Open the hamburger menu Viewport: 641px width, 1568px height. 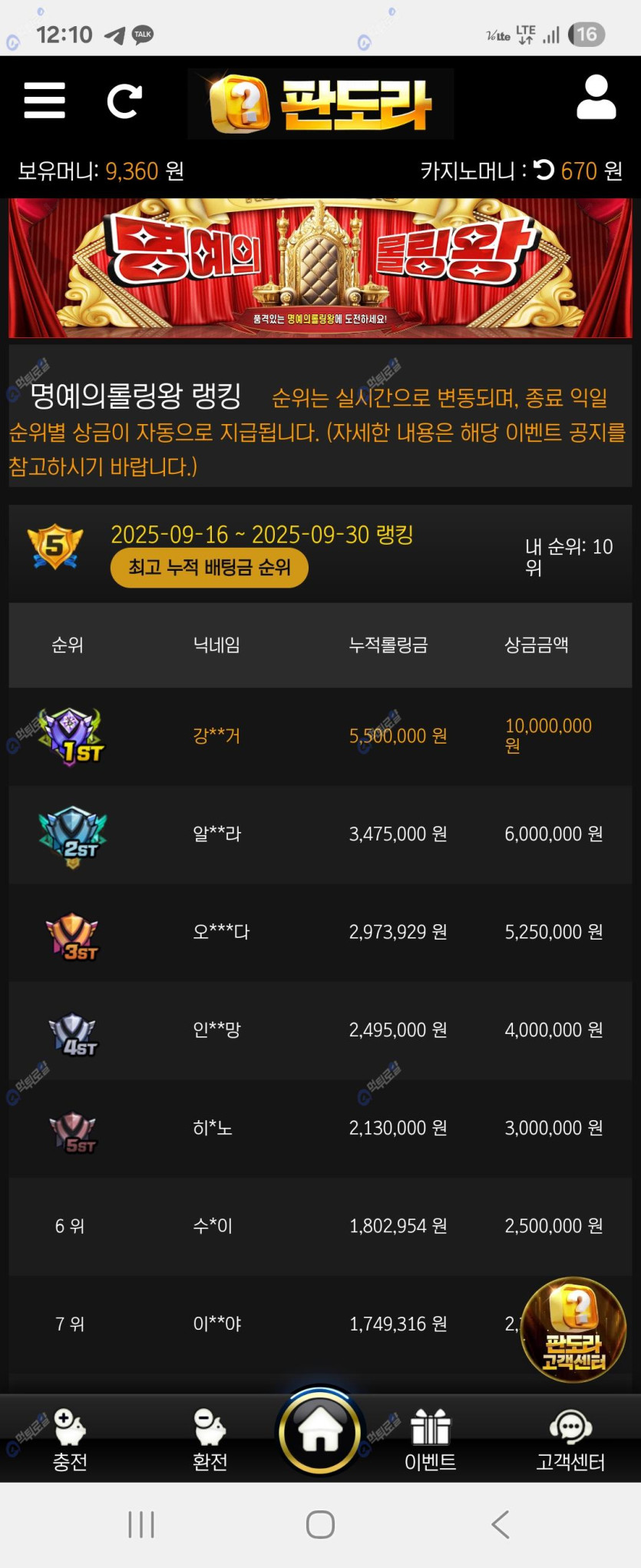(x=45, y=101)
